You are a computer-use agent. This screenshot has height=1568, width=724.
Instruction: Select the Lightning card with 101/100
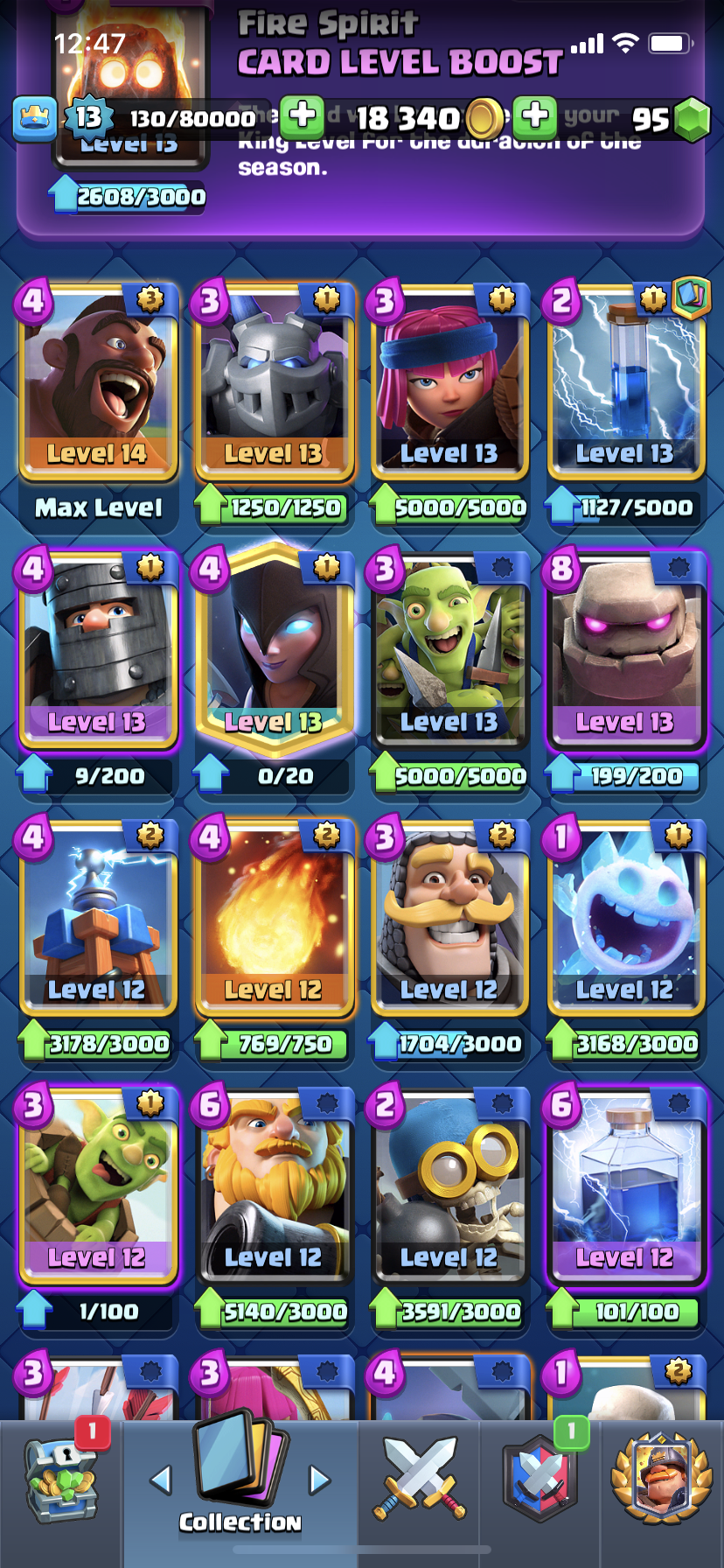tap(625, 1187)
